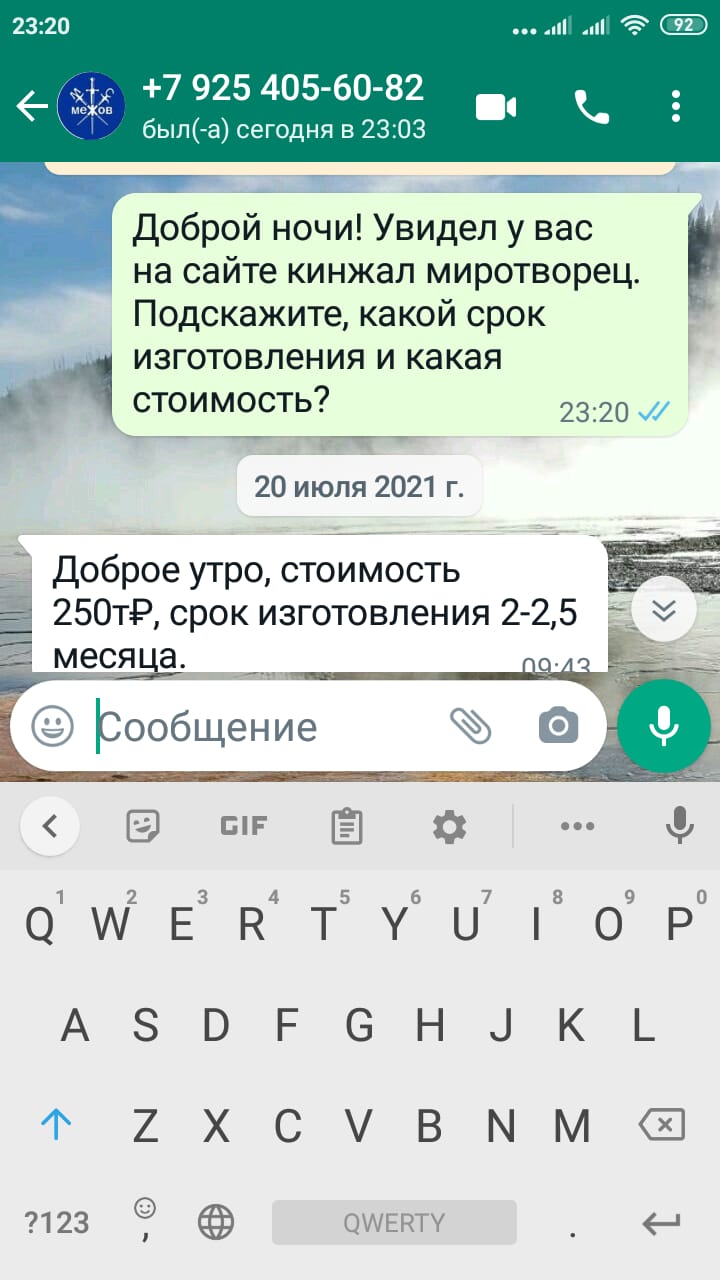The width and height of the screenshot is (720, 1280).
Task: Start keyboard voice typing
Action: click(x=680, y=826)
